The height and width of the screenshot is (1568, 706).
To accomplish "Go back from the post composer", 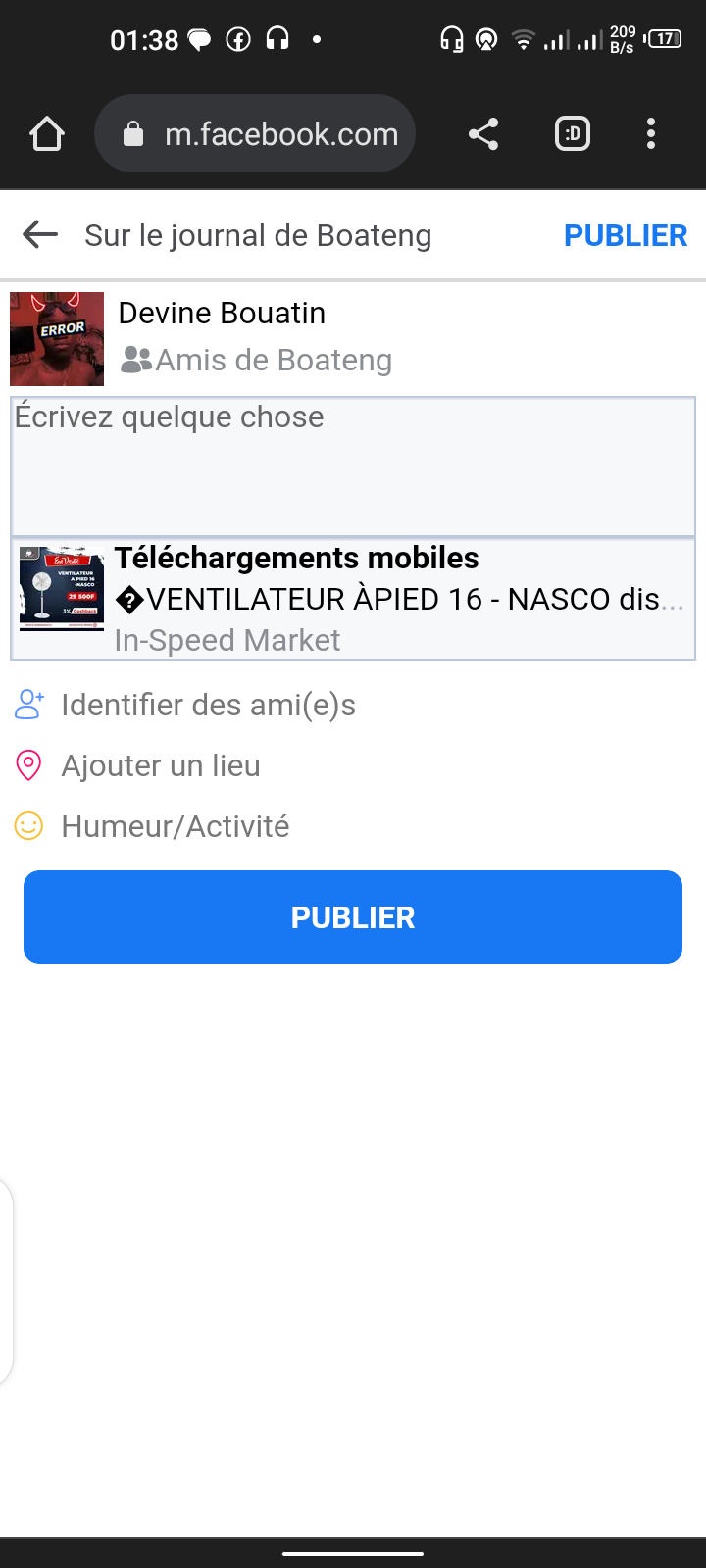I will (x=40, y=235).
